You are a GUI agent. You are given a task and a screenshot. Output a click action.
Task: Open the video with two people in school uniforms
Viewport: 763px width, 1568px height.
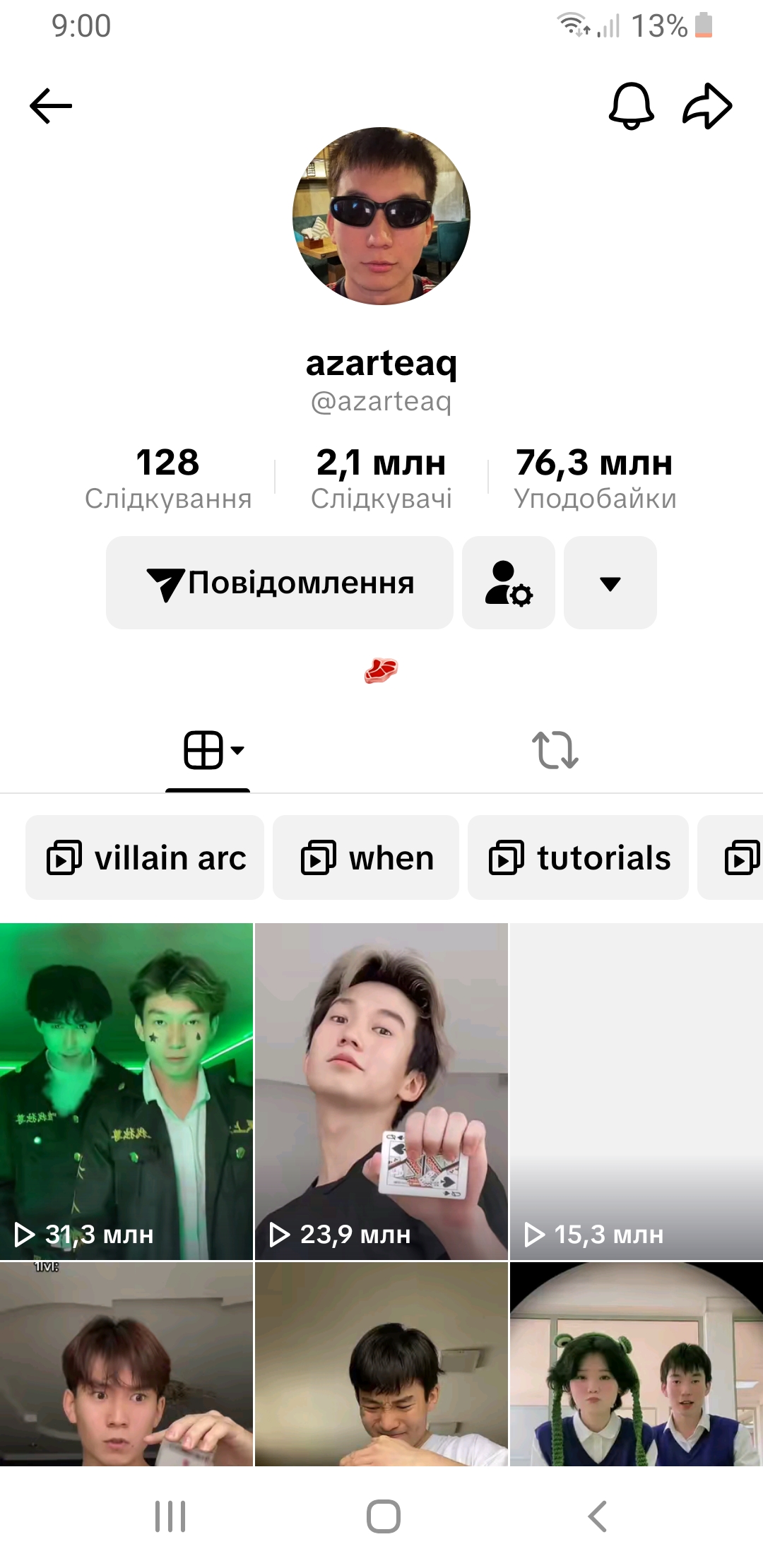[636, 1365]
